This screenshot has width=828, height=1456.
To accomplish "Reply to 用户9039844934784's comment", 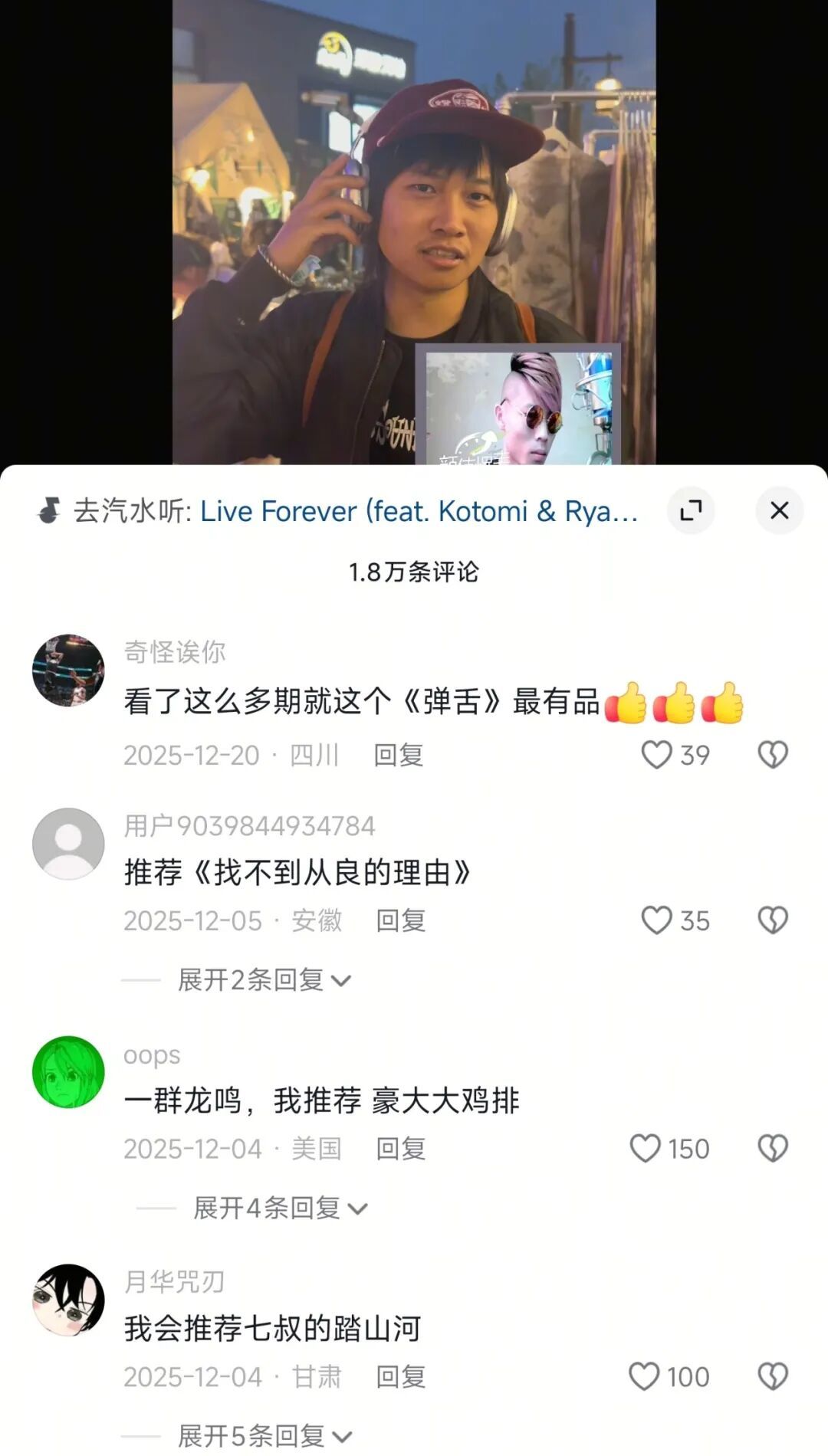I will click(x=400, y=920).
